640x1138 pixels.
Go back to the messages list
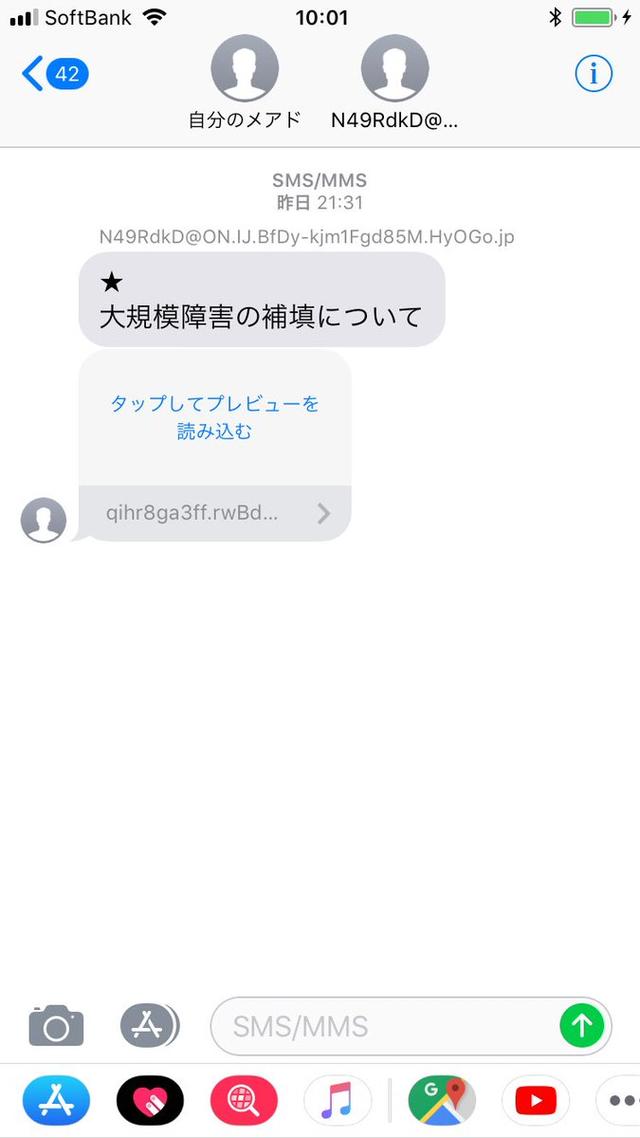click(52, 74)
